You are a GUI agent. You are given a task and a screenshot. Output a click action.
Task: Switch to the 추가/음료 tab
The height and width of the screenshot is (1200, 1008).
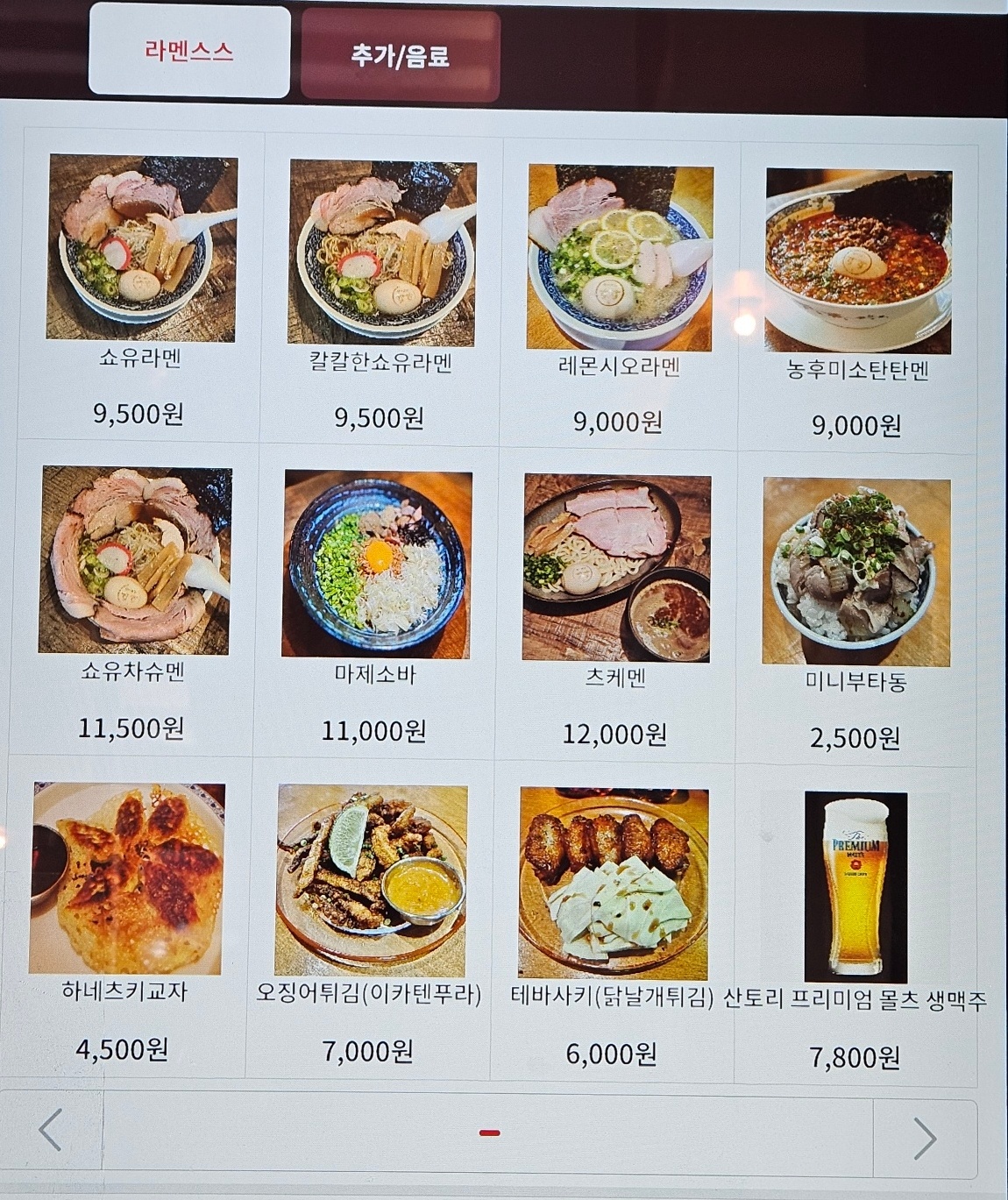pos(401,56)
